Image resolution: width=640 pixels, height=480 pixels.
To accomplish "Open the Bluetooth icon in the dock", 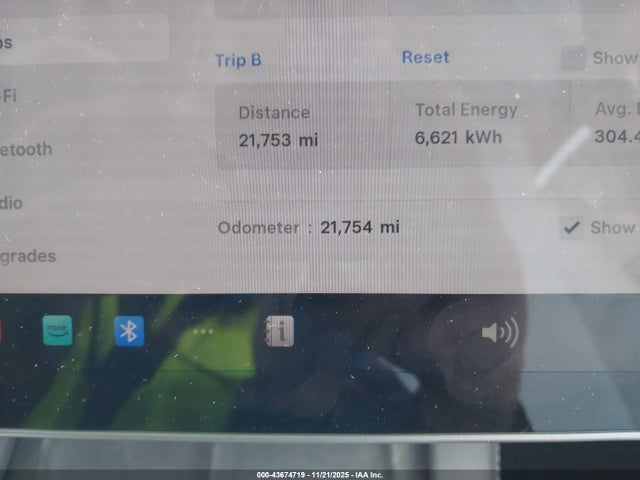I will click(129, 331).
